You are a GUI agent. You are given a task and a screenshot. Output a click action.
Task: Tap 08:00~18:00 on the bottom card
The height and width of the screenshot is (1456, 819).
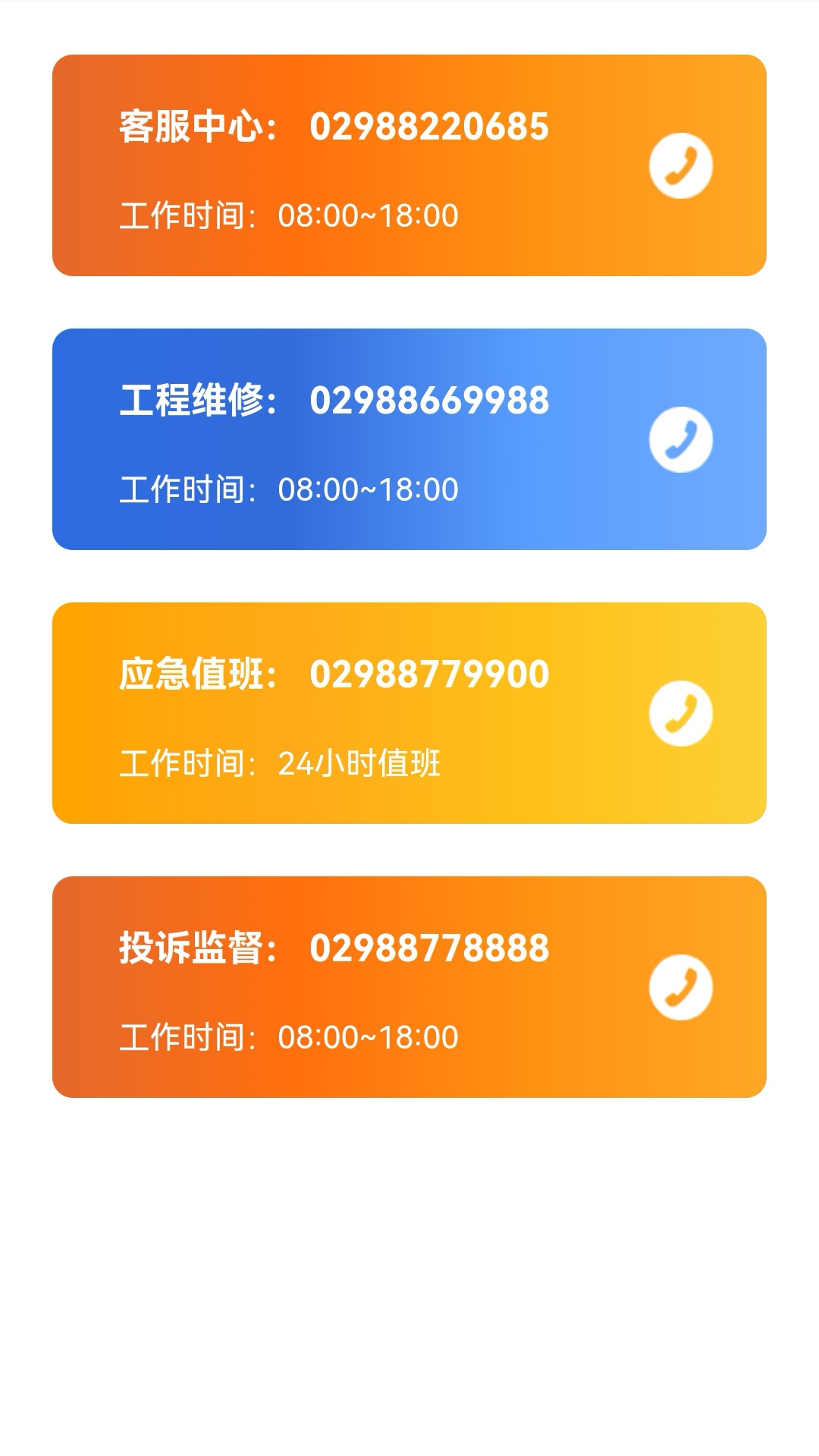(369, 1035)
